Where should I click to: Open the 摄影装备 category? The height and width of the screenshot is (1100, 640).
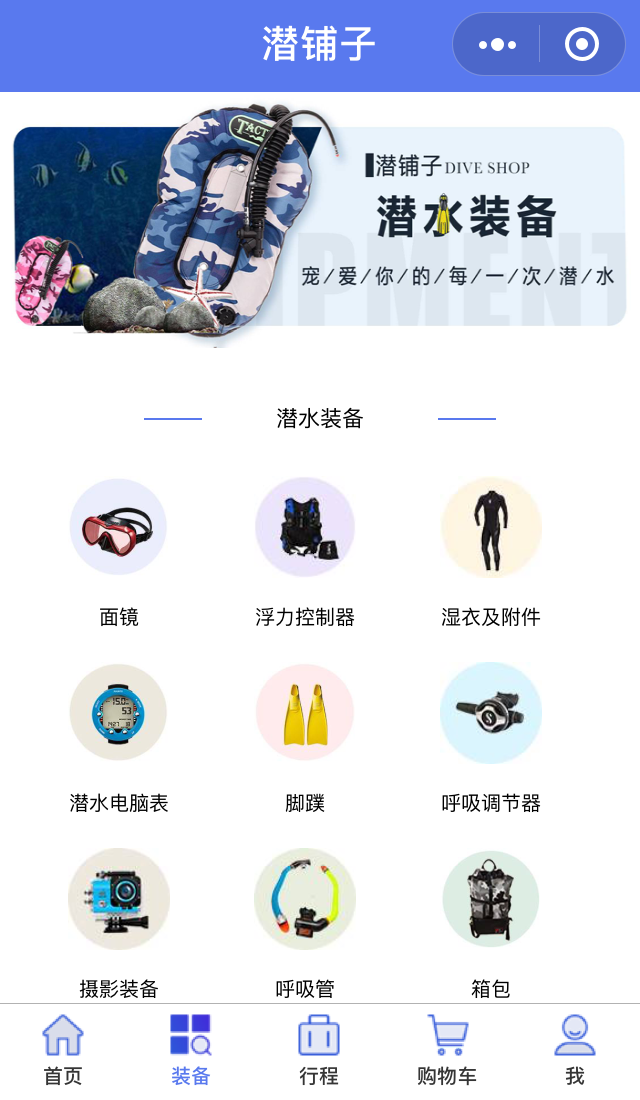(119, 925)
